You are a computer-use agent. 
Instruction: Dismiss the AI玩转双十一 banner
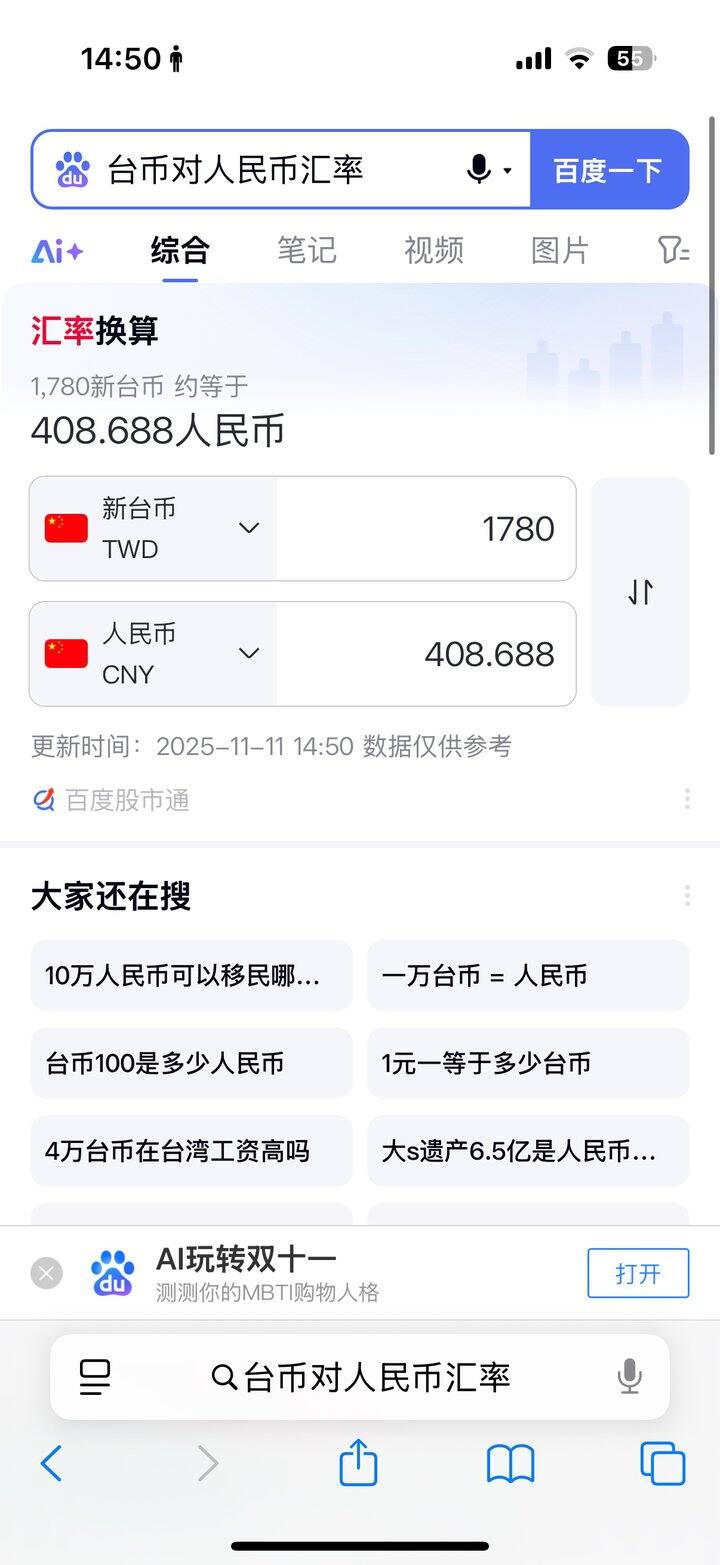click(x=46, y=1273)
